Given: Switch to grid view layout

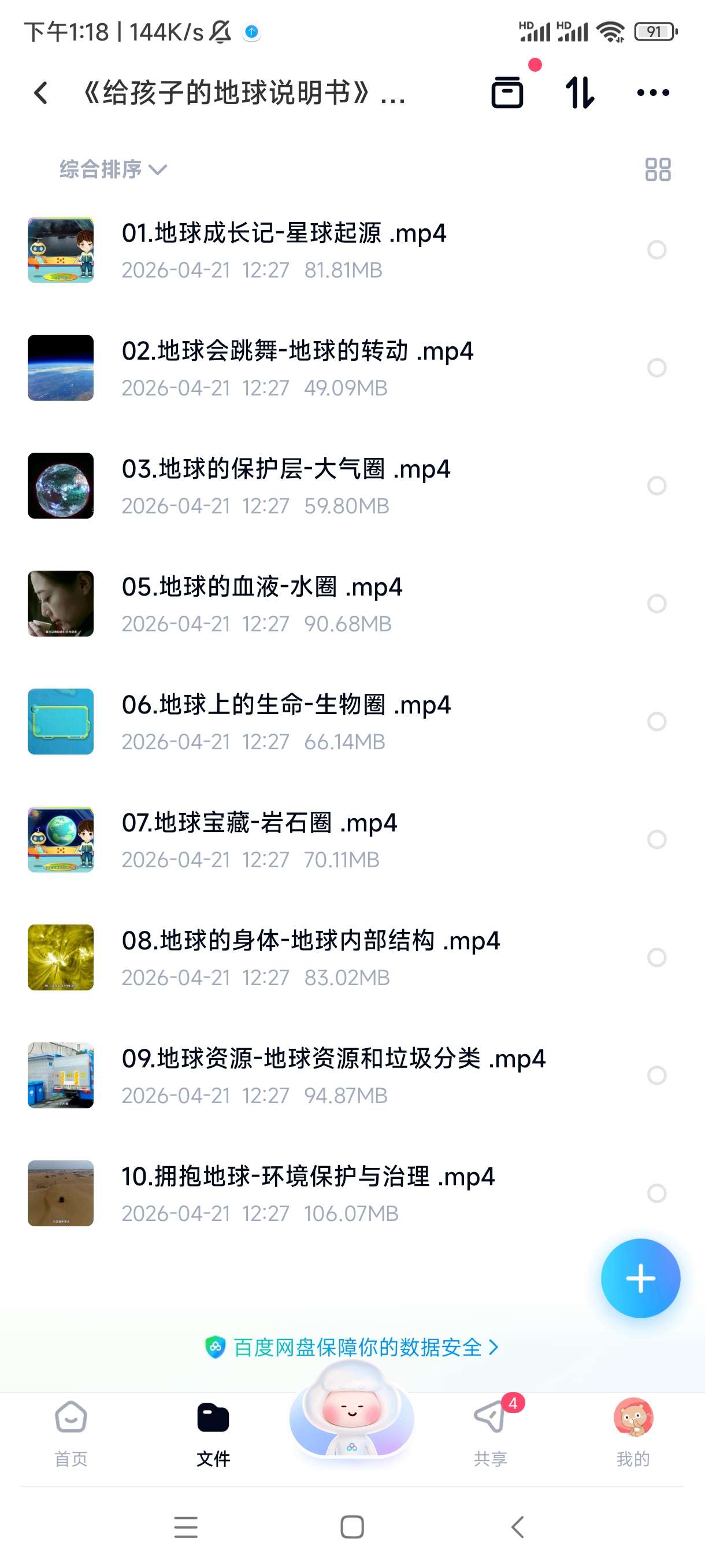Looking at the screenshot, I should (x=658, y=170).
